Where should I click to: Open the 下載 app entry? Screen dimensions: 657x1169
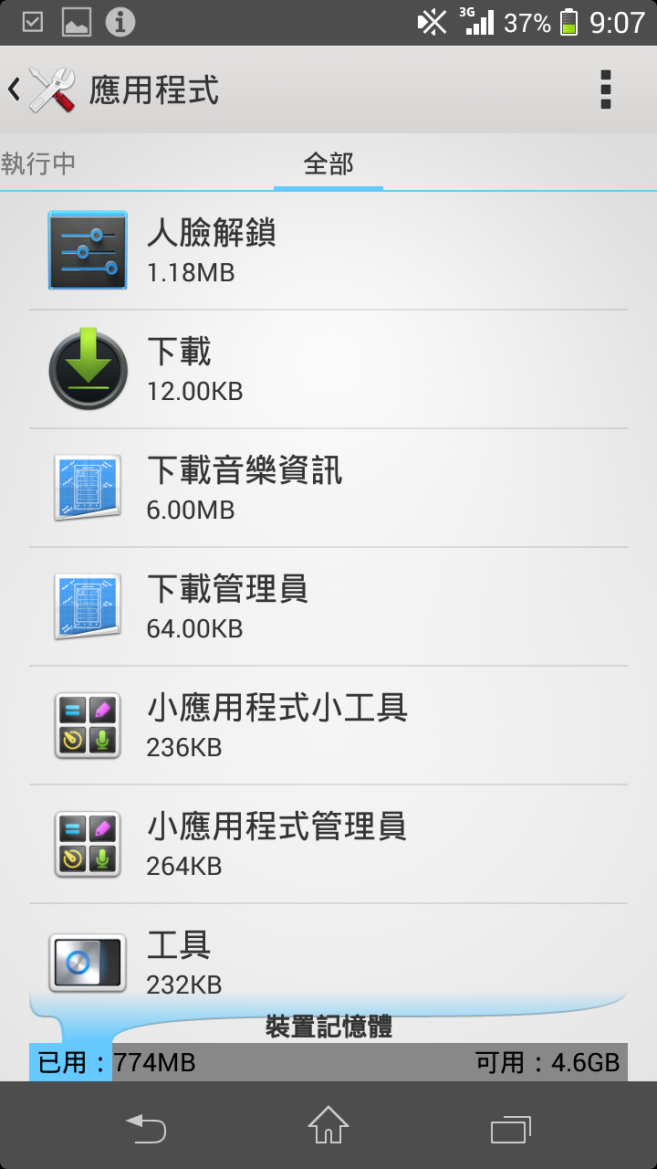tap(328, 370)
